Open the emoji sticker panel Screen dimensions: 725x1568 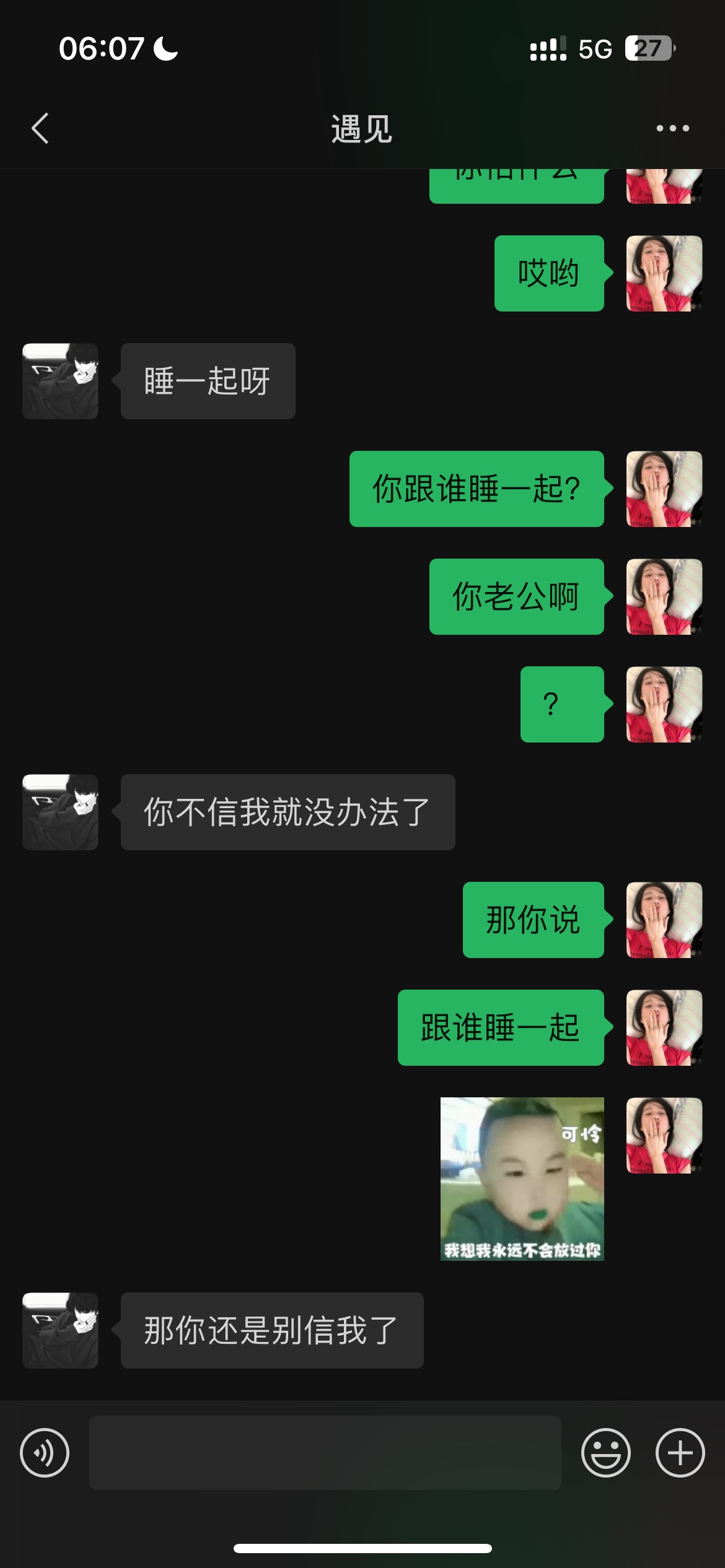605,1452
